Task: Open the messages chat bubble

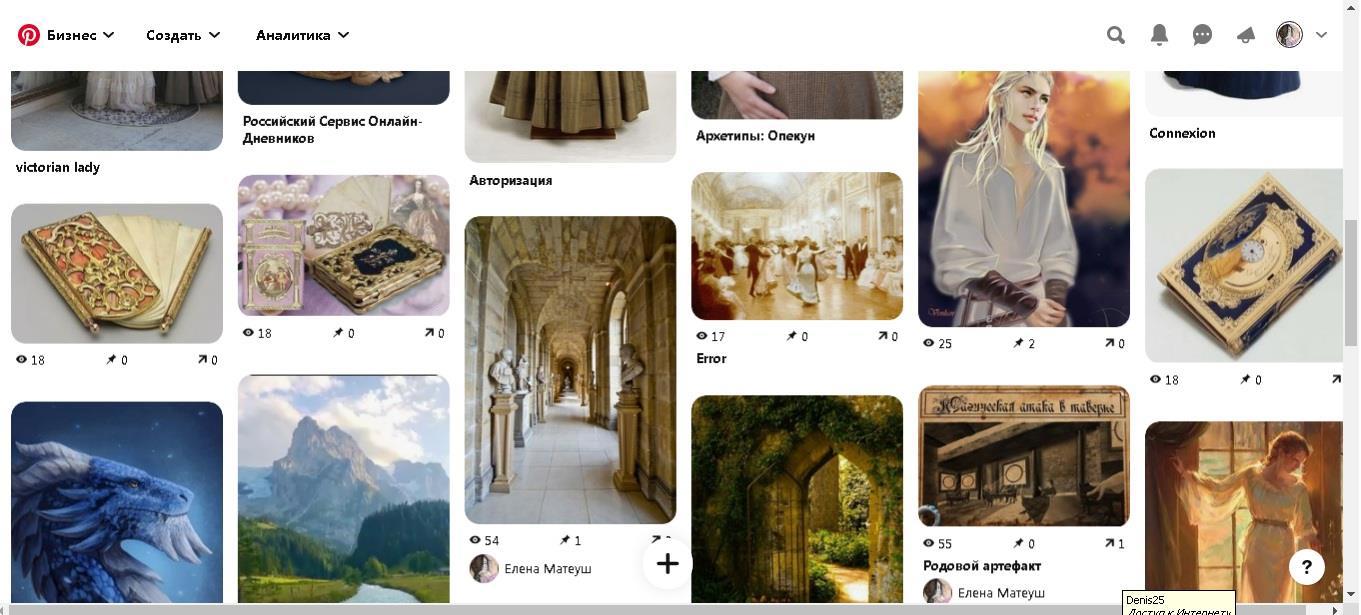Action: pyautogui.click(x=1202, y=35)
